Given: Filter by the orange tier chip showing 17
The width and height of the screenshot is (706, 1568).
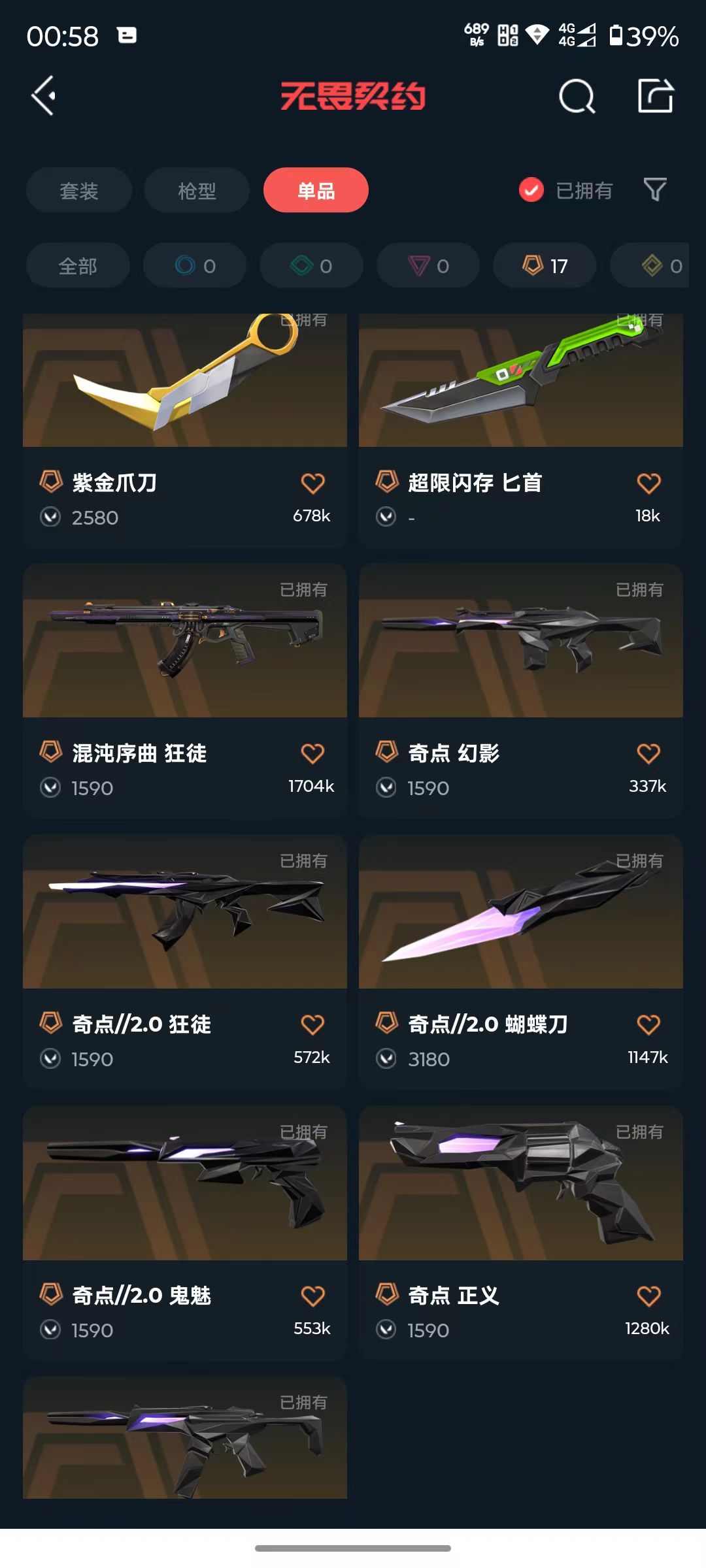Looking at the screenshot, I should point(545,265).
